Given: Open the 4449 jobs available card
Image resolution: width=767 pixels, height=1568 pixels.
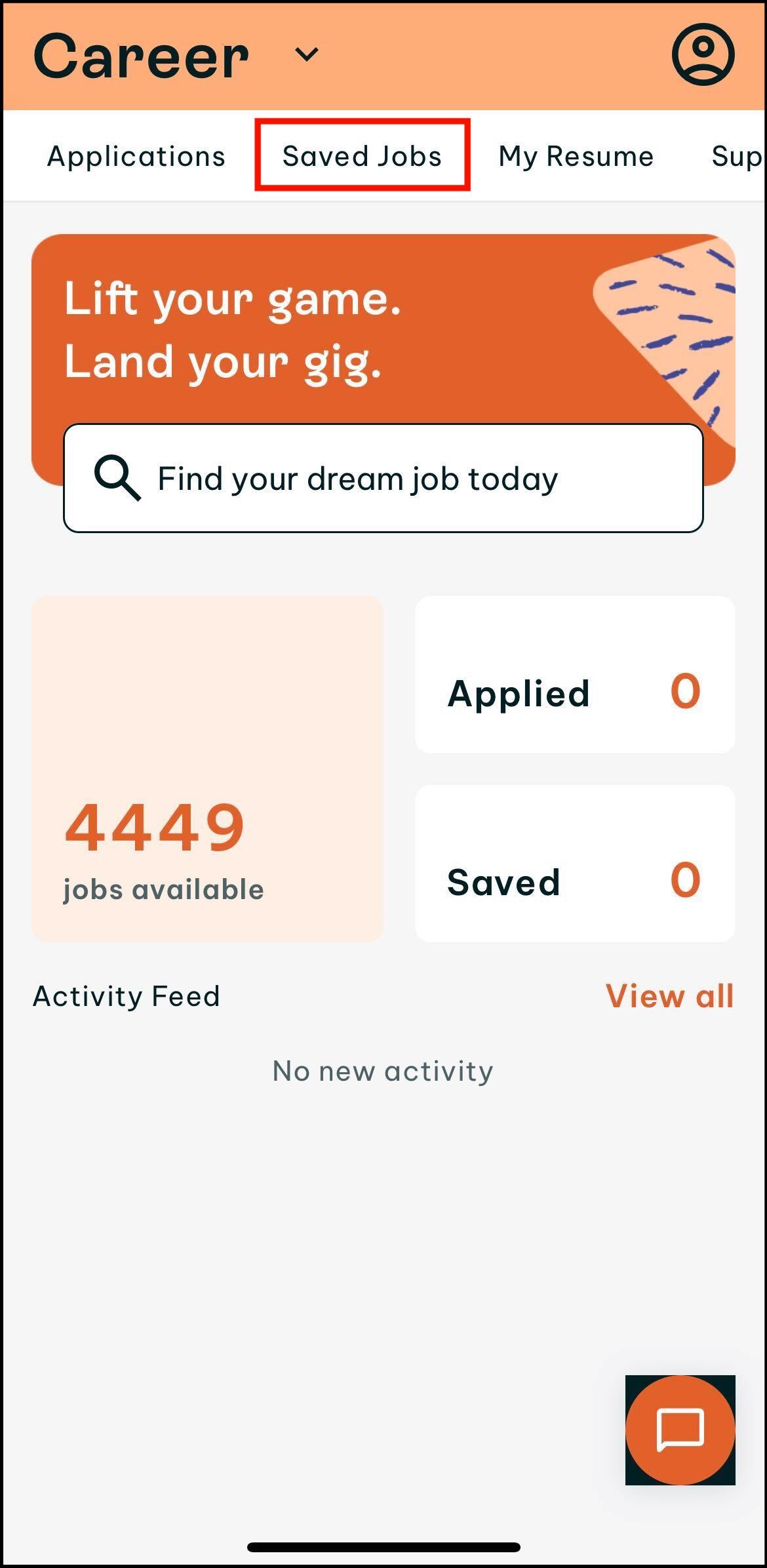Looking at the screenshot, I should coord(207,769).
